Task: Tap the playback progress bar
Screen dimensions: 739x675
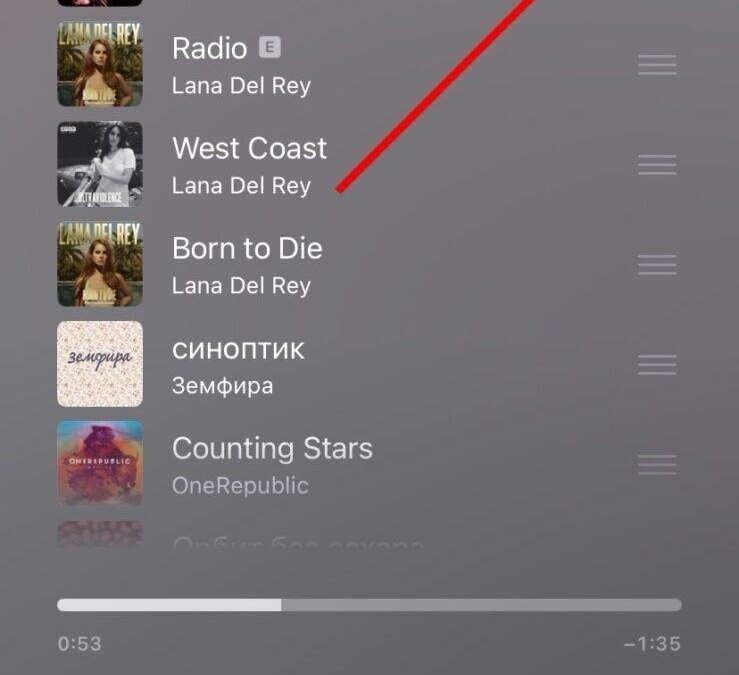Action: pos(369,605)
